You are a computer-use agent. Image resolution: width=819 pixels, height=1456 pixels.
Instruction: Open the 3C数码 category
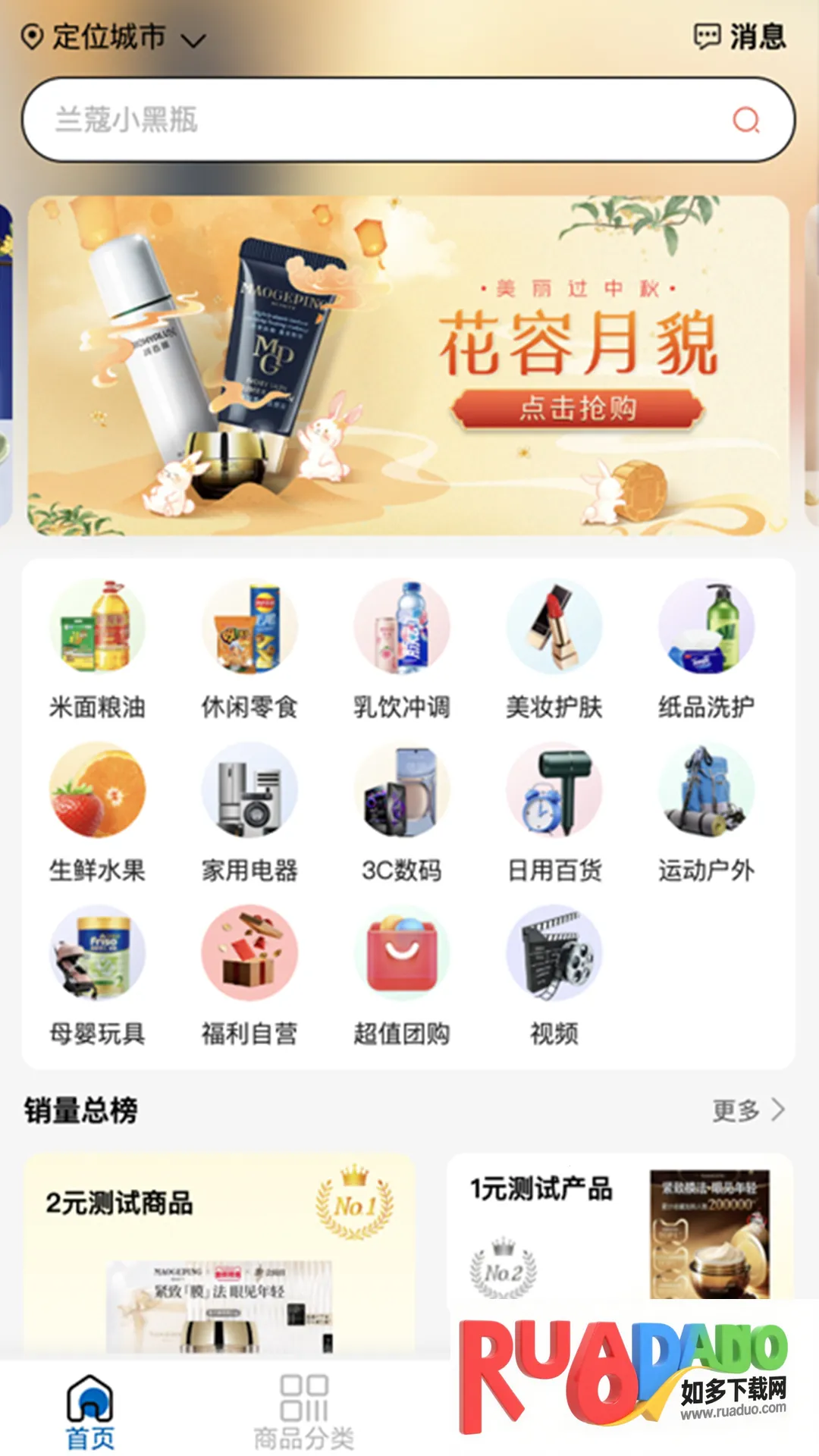coord(402,812)
